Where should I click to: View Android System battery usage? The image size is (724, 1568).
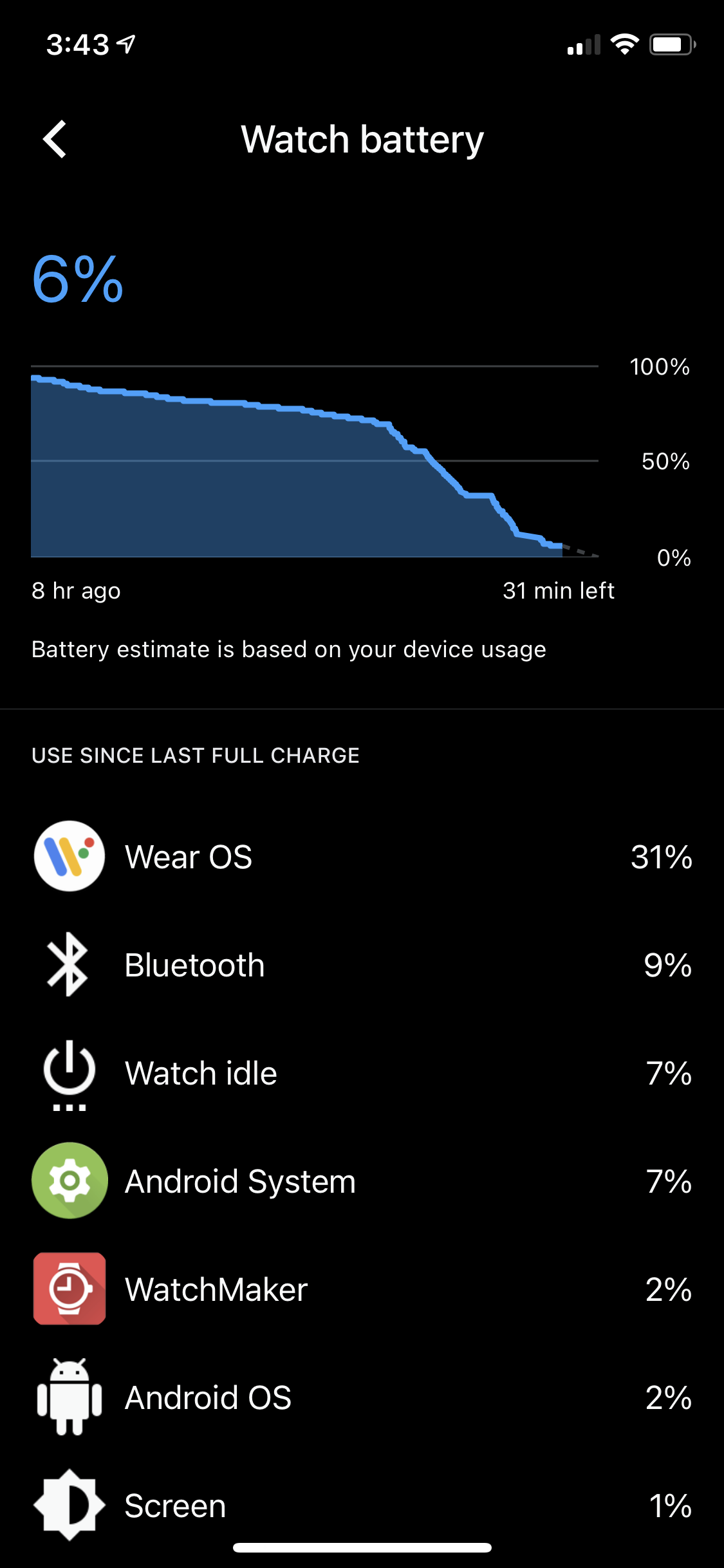point(362,1181)
